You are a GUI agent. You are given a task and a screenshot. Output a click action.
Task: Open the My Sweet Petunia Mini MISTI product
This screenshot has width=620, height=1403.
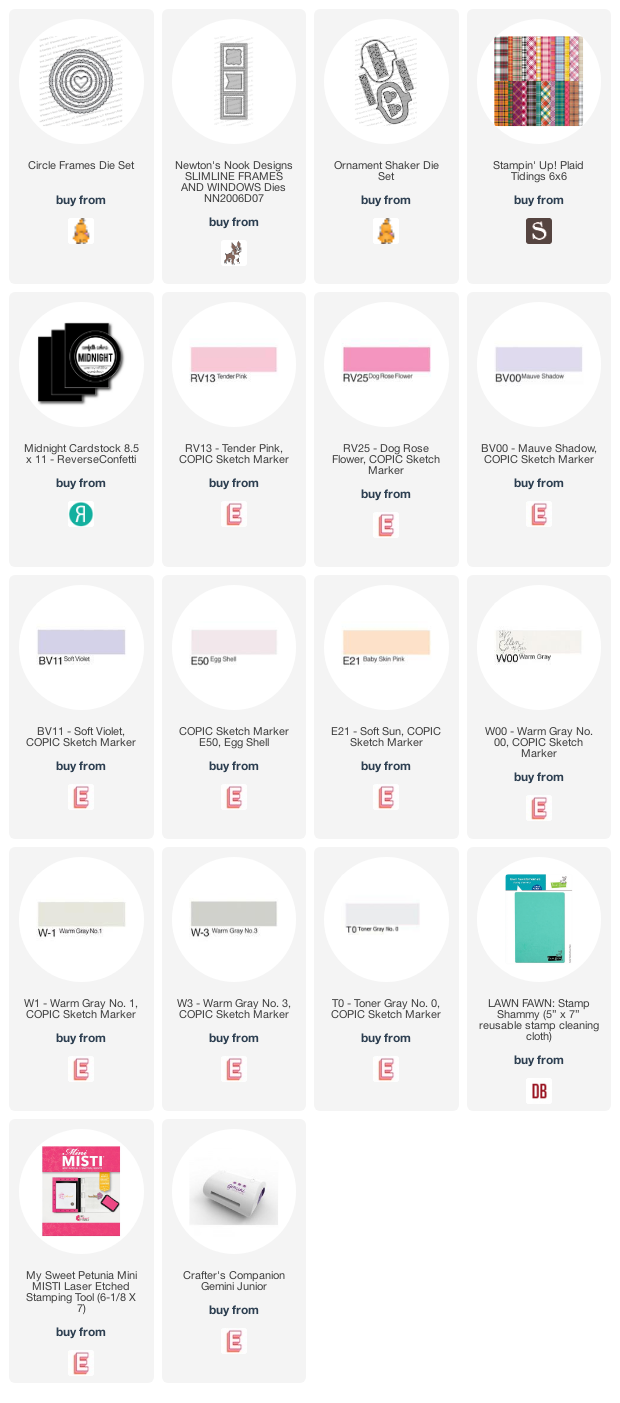tap(81, 1191)
